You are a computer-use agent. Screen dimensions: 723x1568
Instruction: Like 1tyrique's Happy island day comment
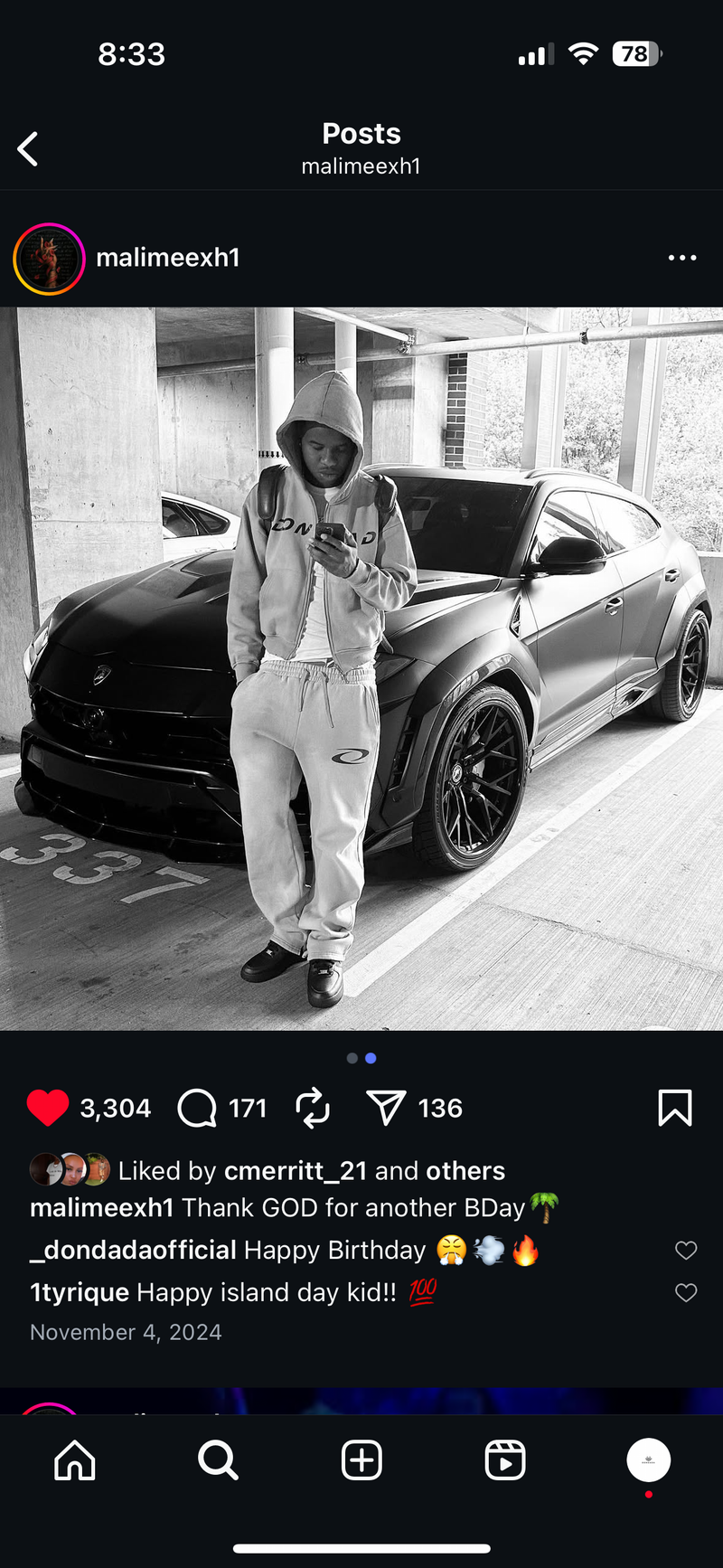[x=686, y=1293]
